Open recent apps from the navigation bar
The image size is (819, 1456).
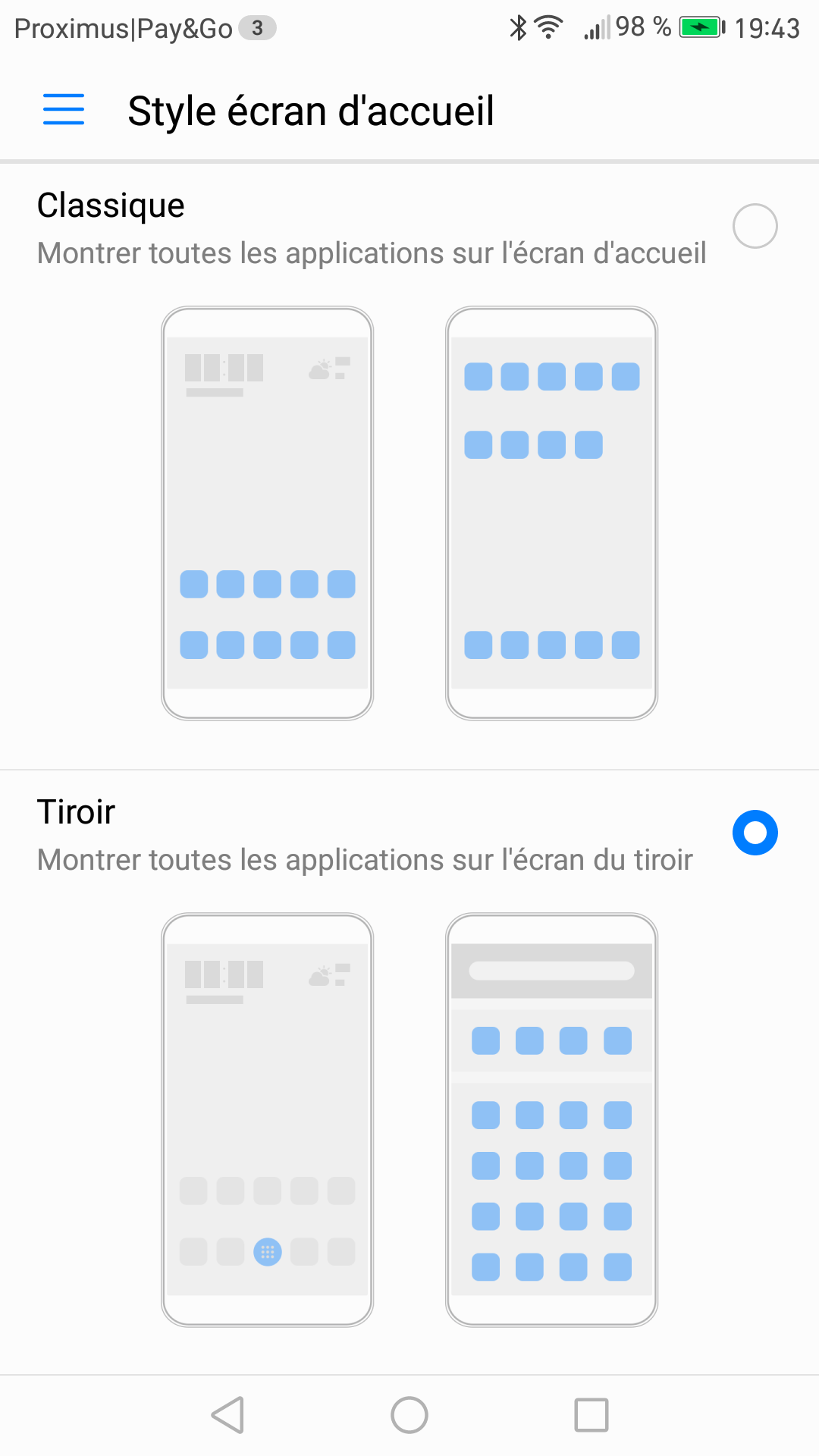(x=591, y=1415)
